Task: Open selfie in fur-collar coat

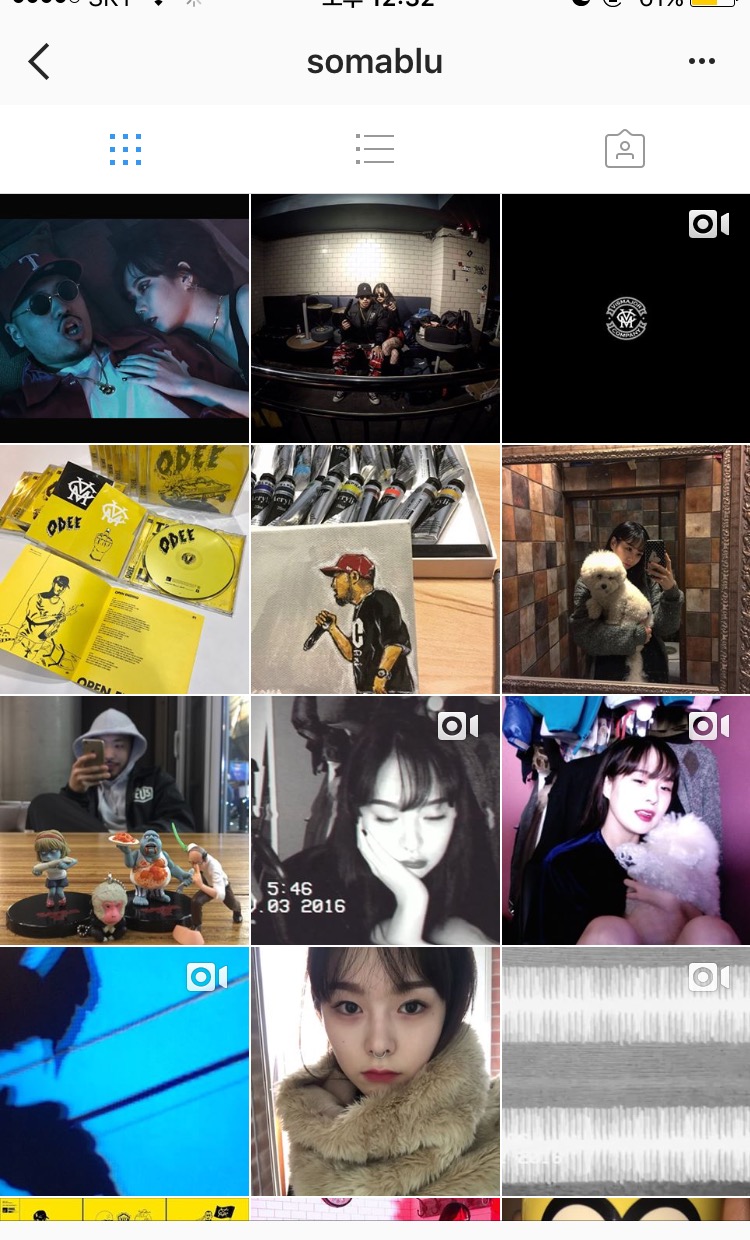Action: pos(375,1071)
